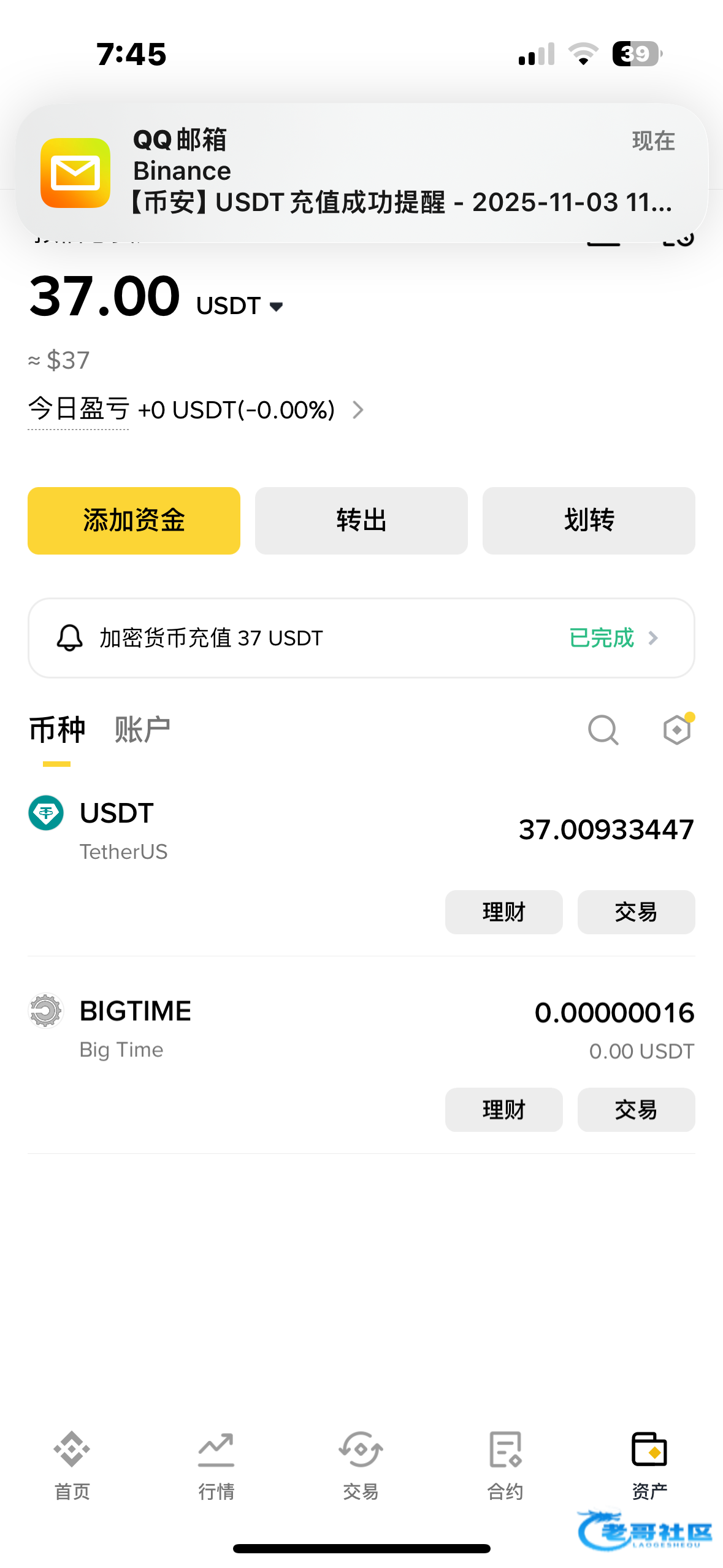Open the QQ邮箱 Binance notification banner
This screenshot has height=1568, width=723.
(362, 172)
